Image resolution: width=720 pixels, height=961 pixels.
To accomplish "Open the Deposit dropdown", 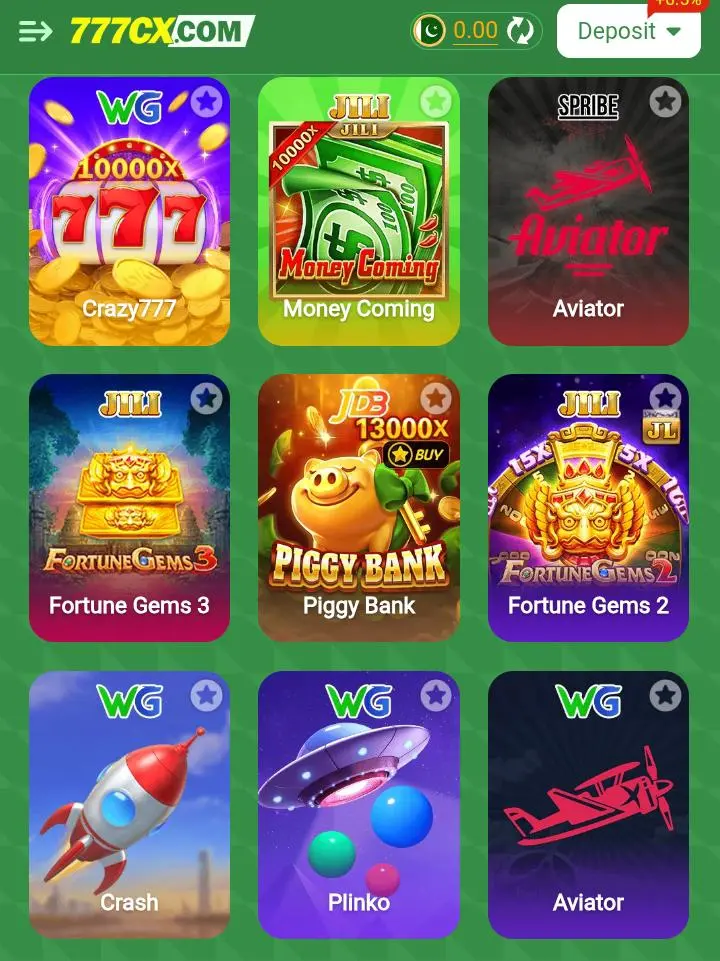I will pyautogui.click(x=628, y=31).
